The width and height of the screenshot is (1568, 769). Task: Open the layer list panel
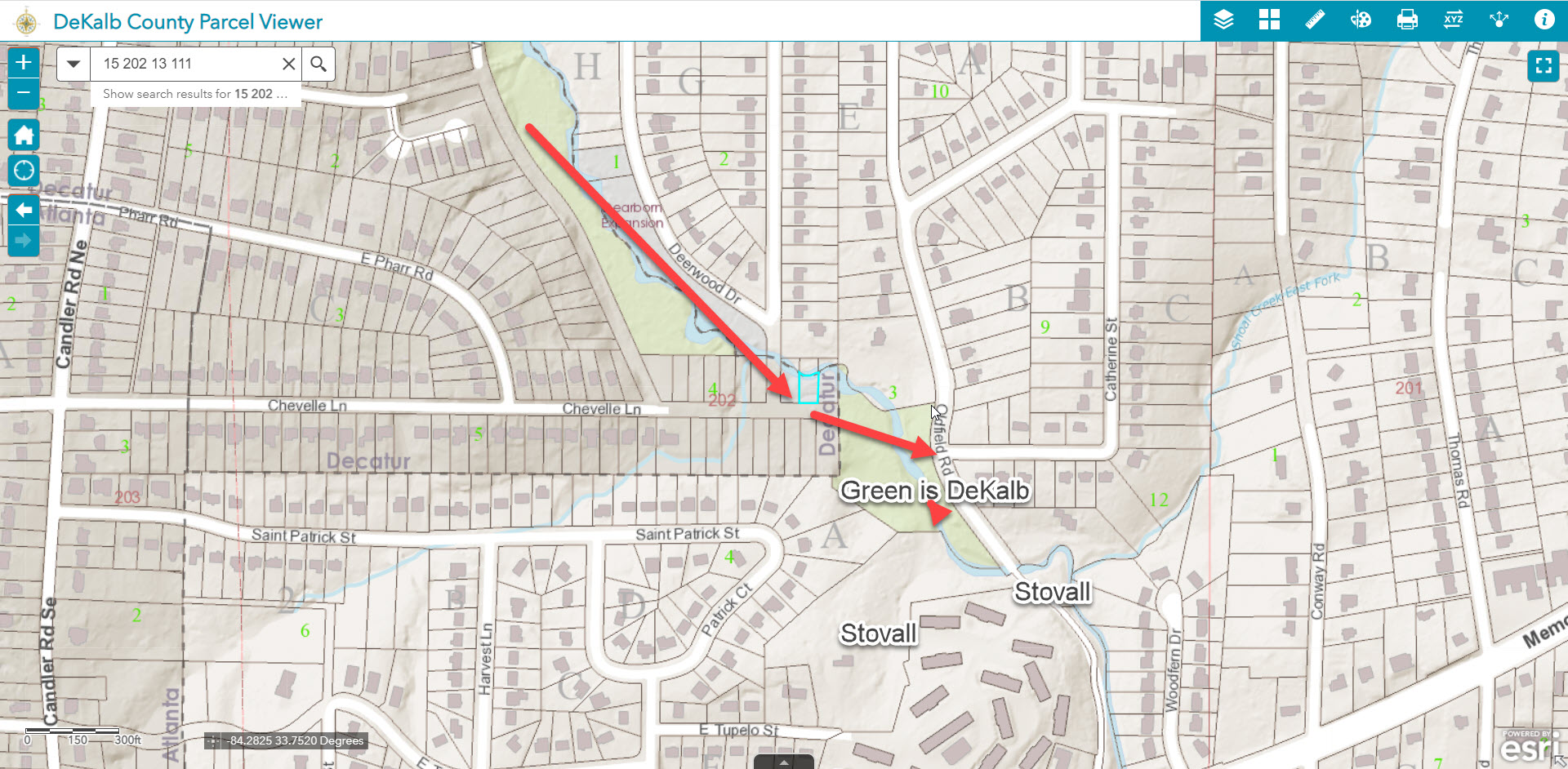pyautogui.click(x=1223, y=20)
